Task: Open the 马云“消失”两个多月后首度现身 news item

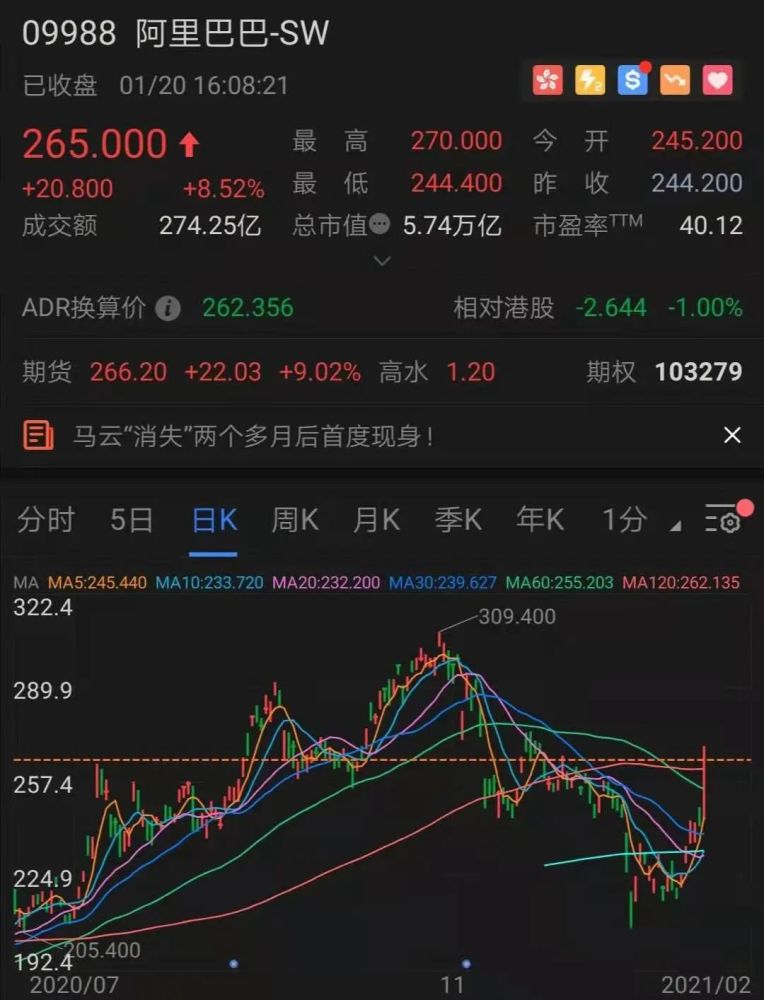Action: (254, 436)
